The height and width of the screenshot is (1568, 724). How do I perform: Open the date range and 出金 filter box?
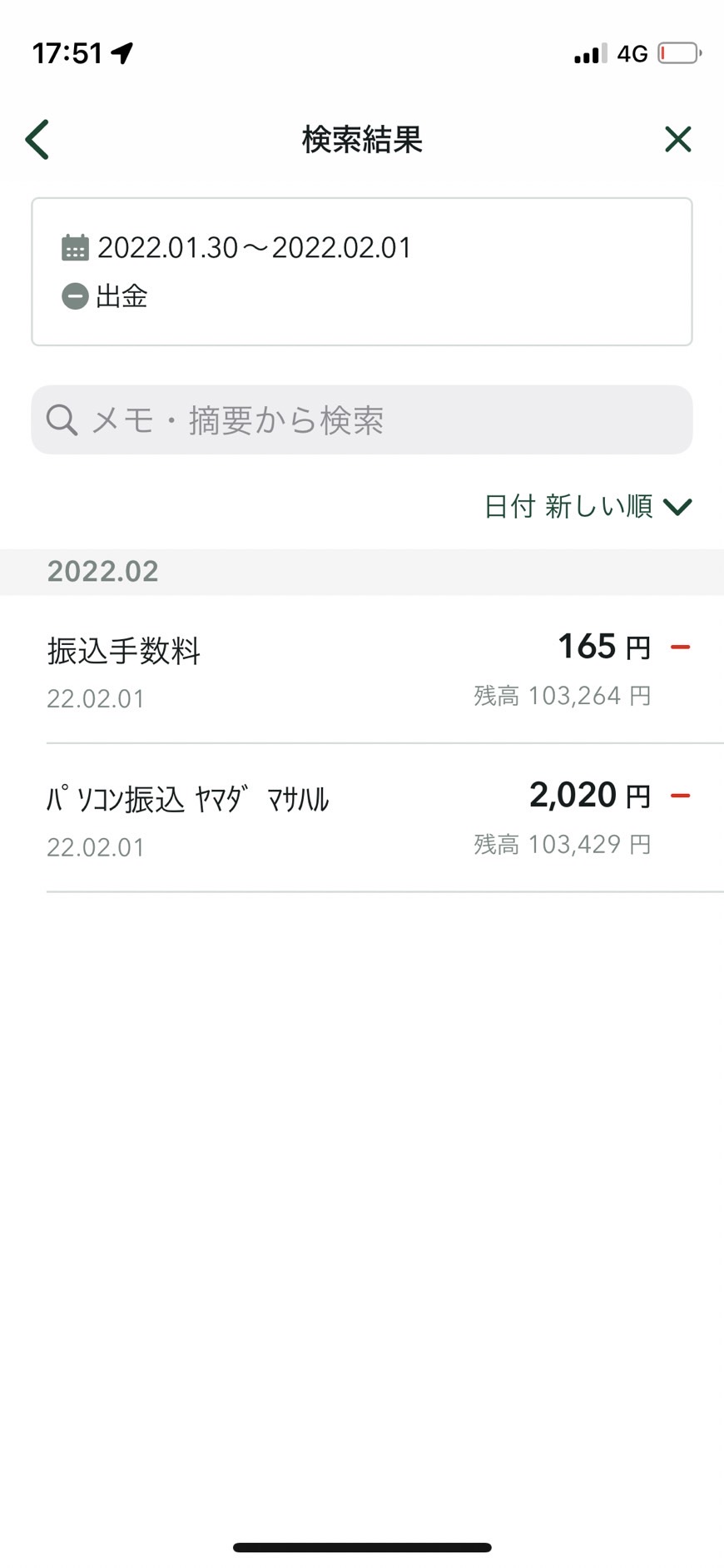click(x=362, y=271)
